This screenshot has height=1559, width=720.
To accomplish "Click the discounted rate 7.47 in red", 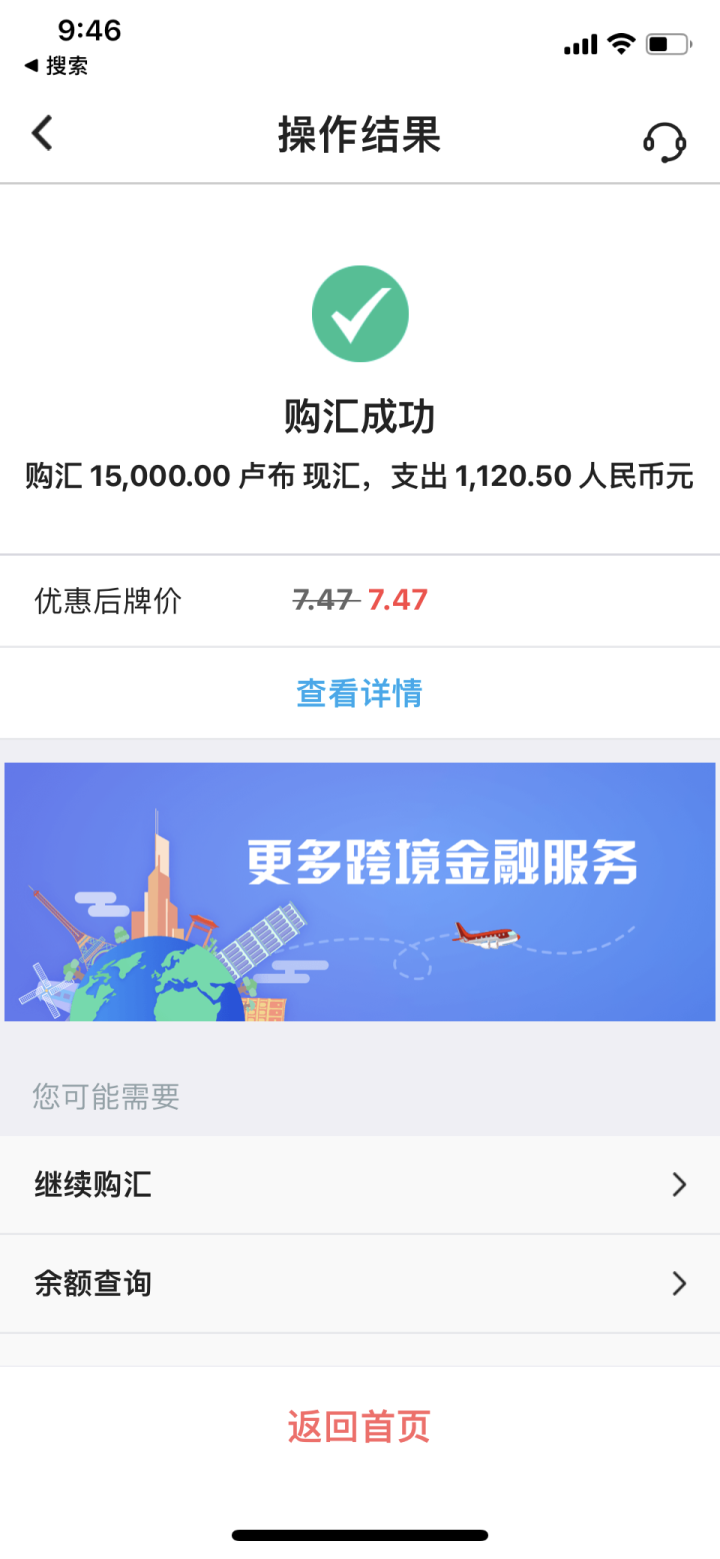I will point(399,600).
